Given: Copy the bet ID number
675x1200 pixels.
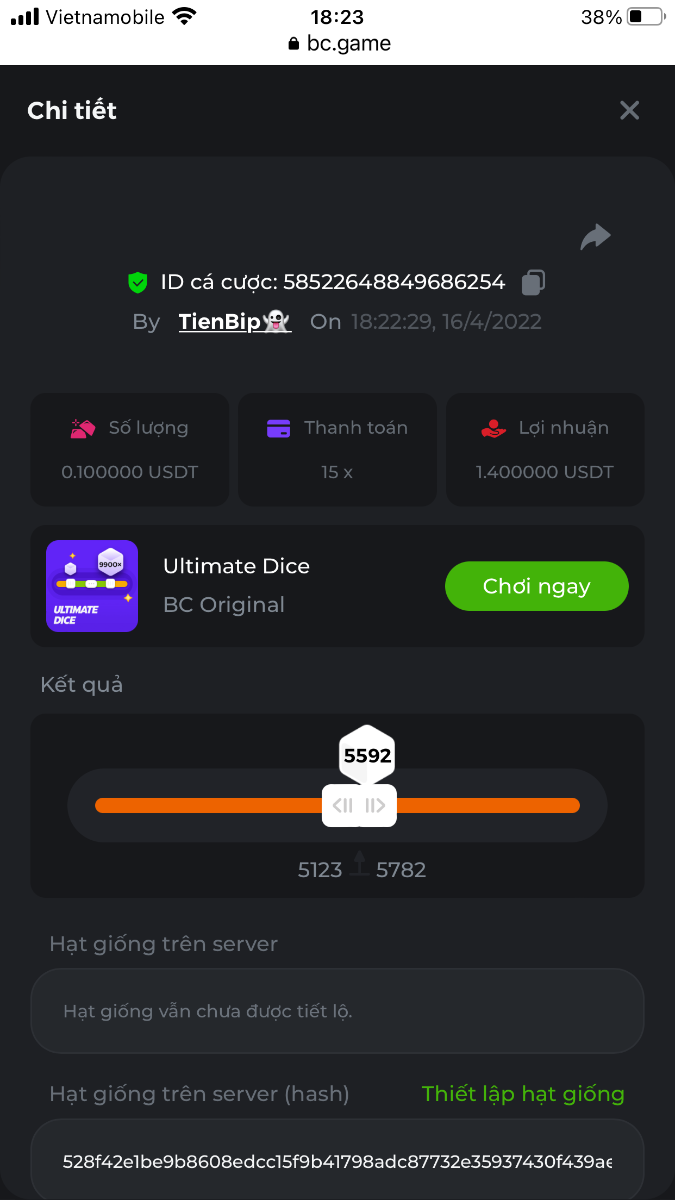Looking at the screenshot, I should click(x=534, y=283).
